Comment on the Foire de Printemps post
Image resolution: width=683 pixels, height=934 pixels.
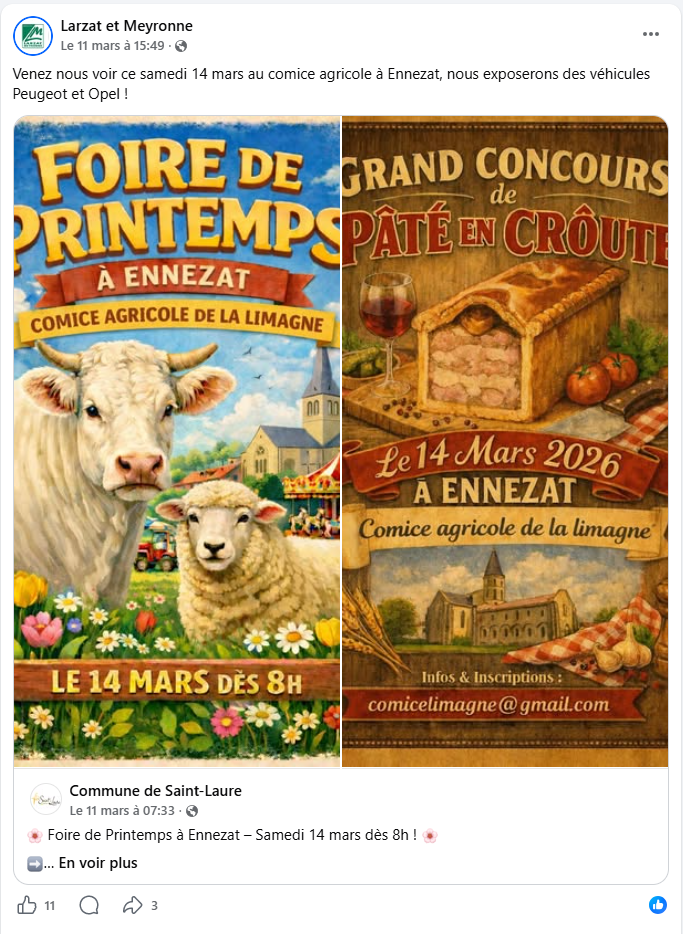(89, 905)
